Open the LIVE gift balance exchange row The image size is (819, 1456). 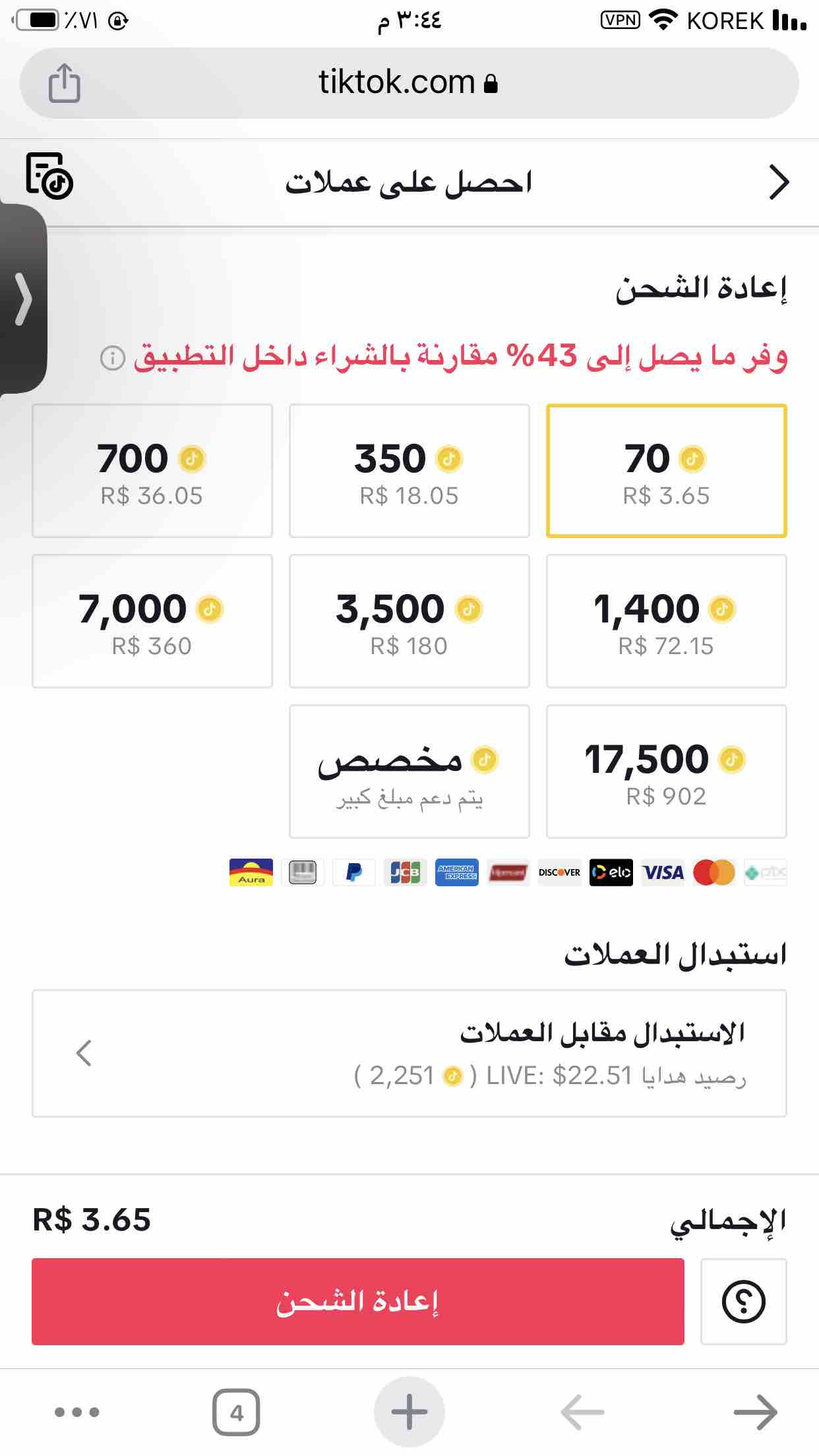pos(409,1053)
